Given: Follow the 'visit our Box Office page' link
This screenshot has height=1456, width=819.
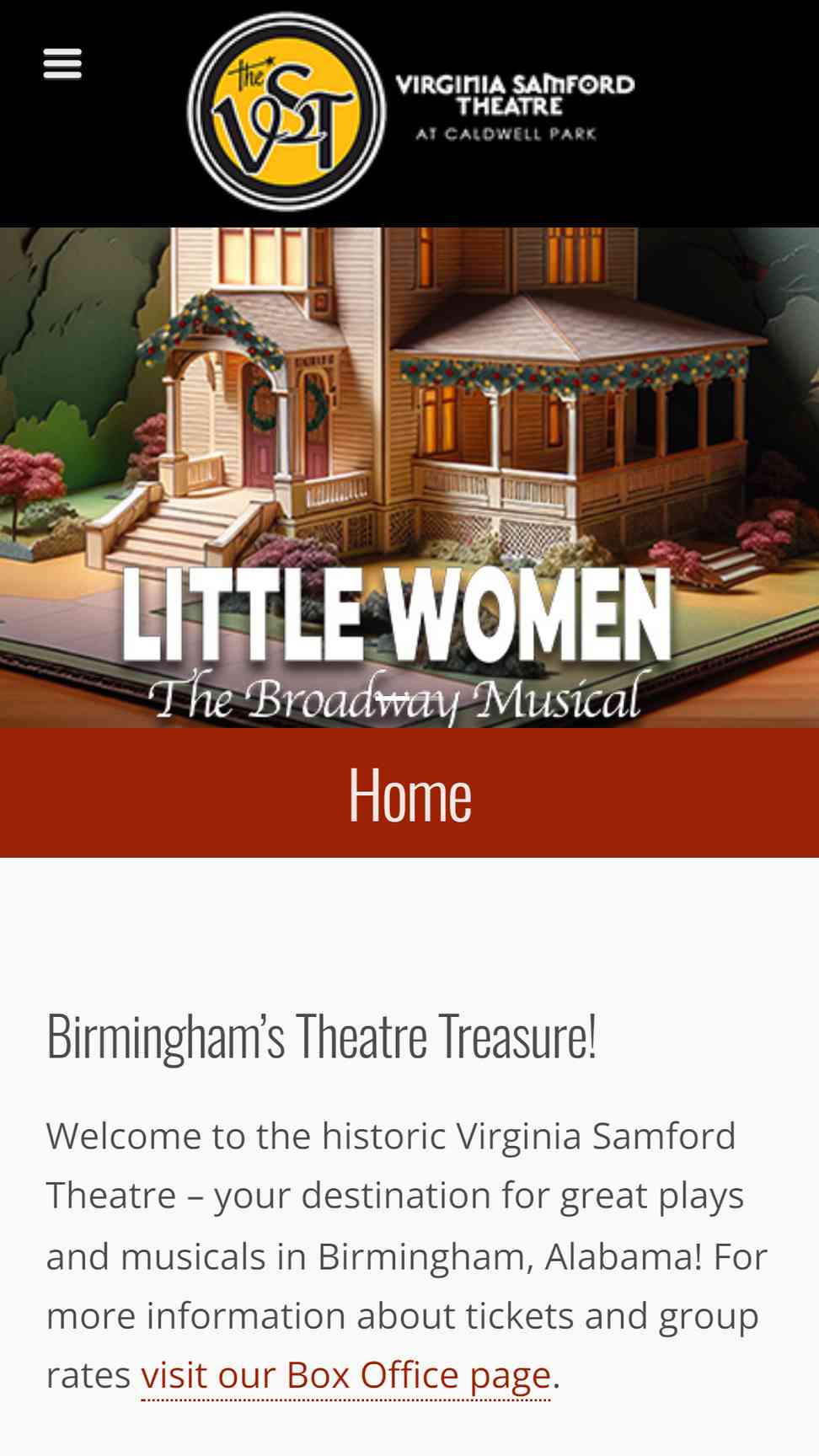Looking at the screenshot, I should pyautogui.click(x=345, y=1375).
